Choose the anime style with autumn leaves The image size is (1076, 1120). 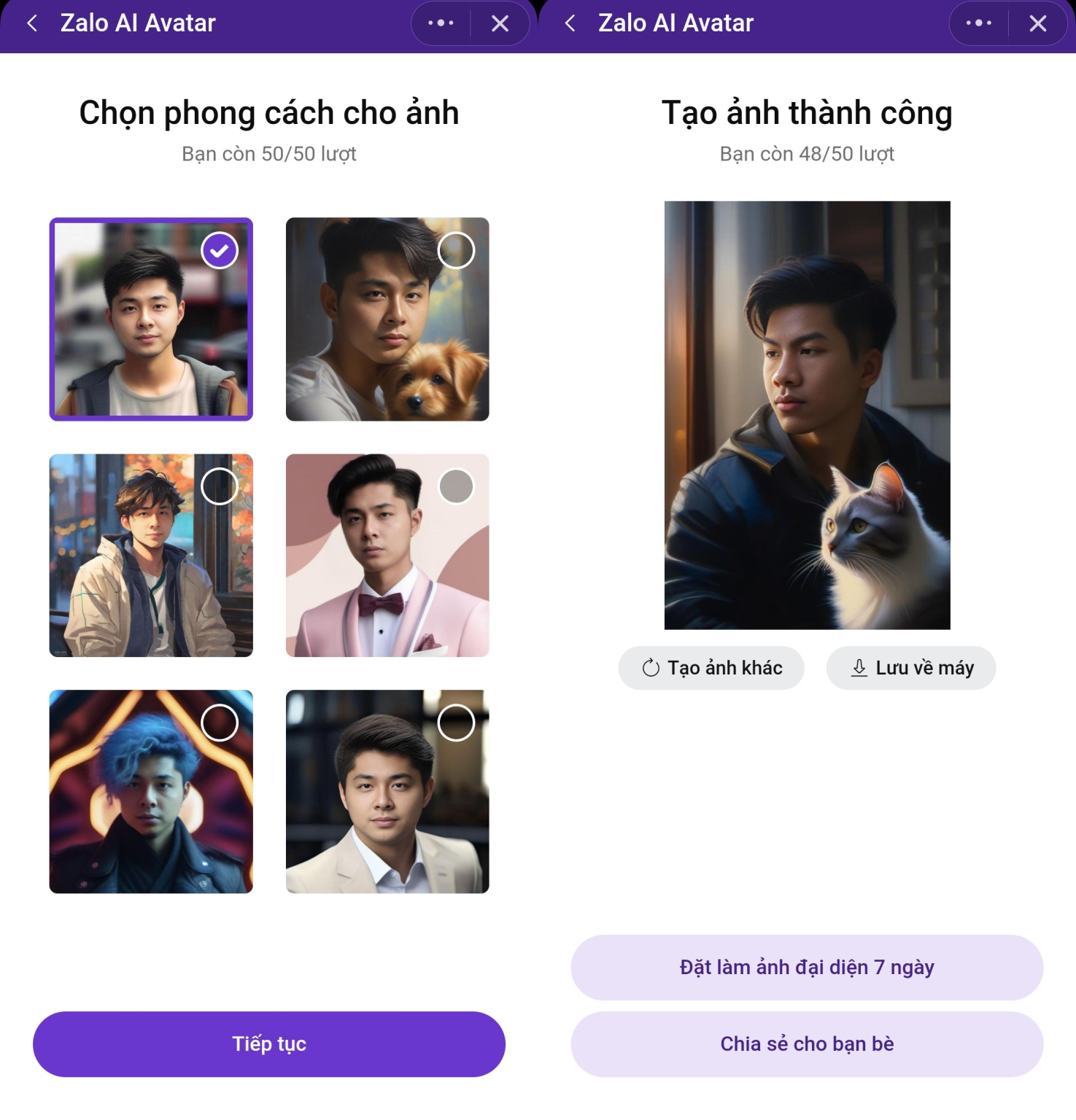(x=151, y=556)
